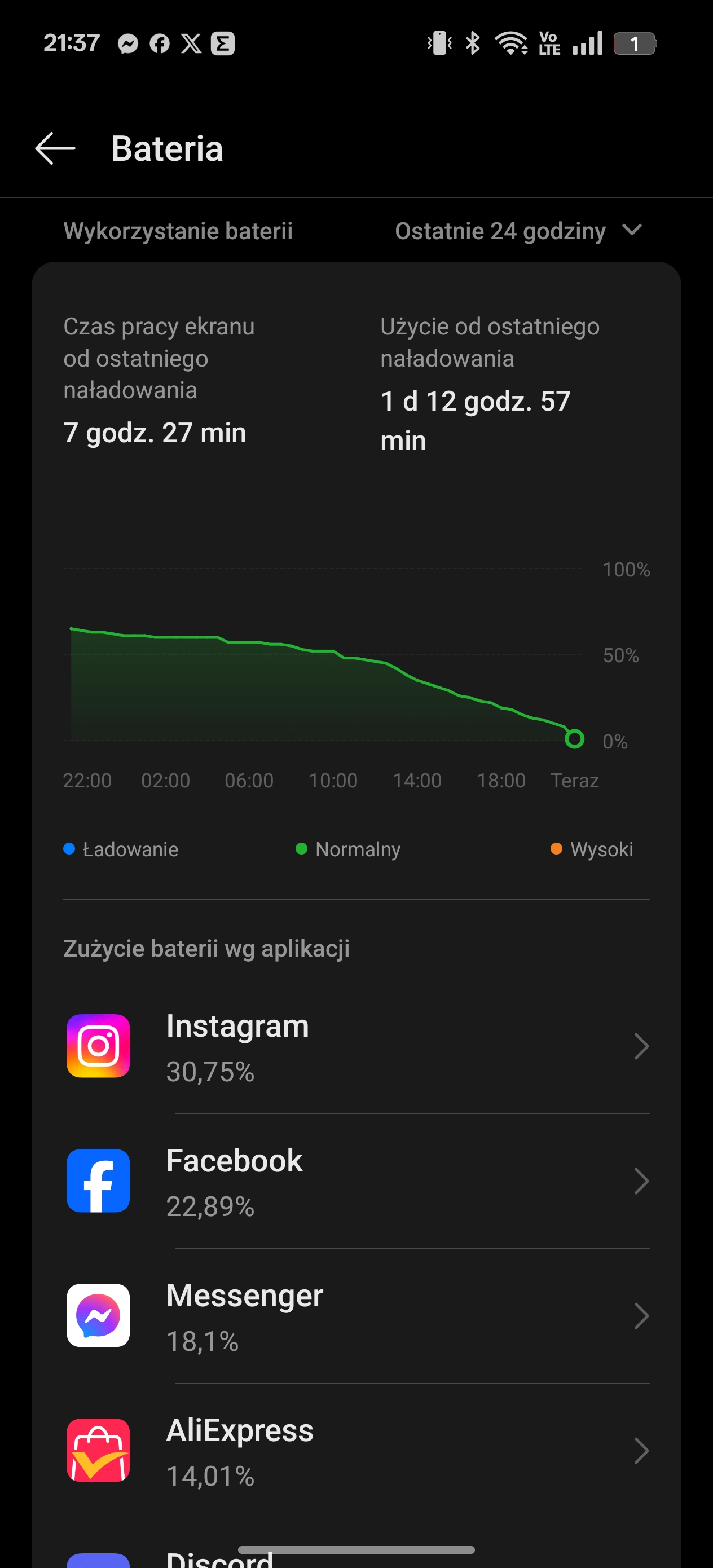Image resolution: width=713 pixels, height=1568 pixels.
Task: Open Instagram battery usage details
Action: (357, 1046)
